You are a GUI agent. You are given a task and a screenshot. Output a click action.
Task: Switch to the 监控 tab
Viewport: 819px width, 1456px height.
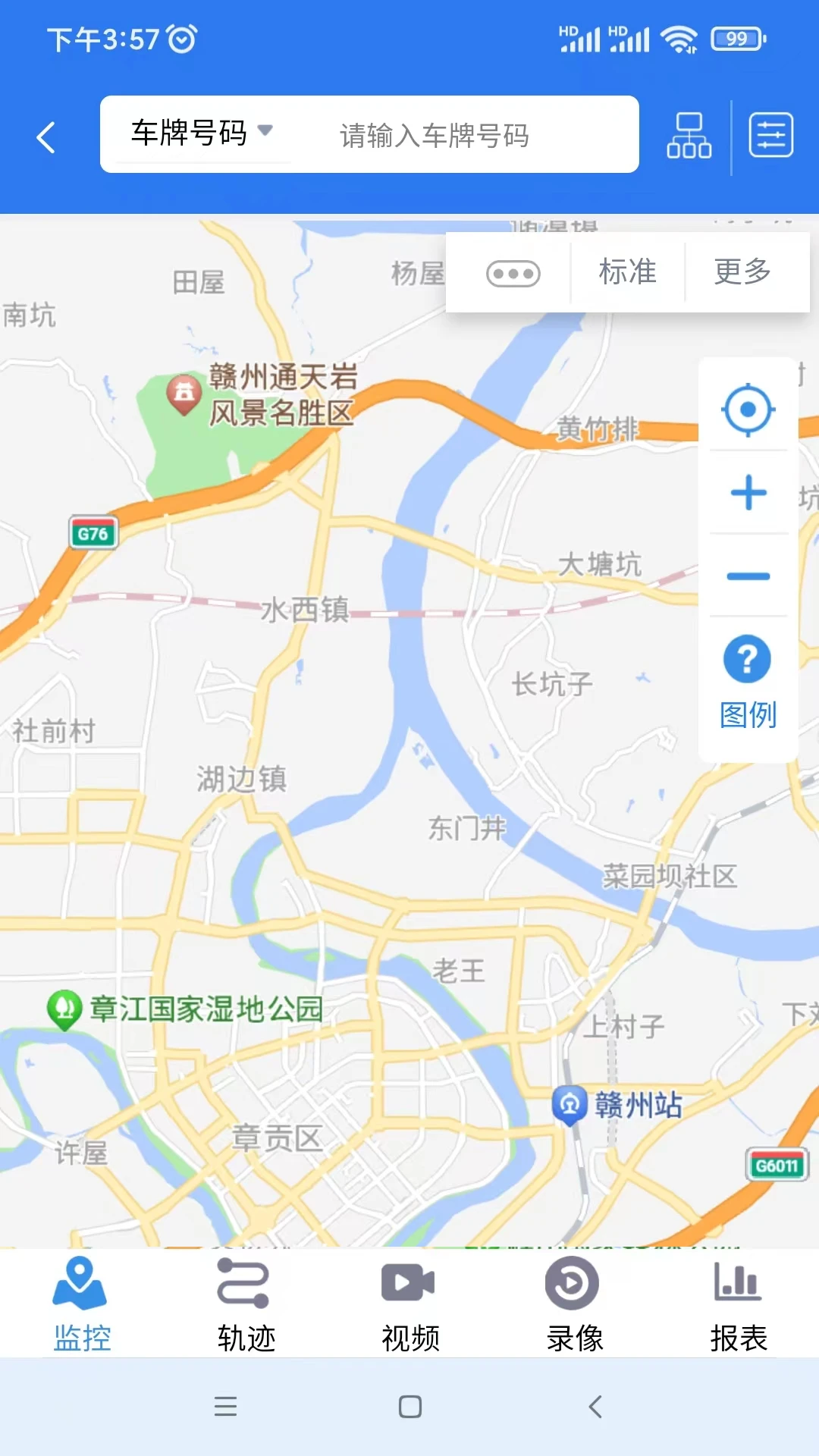pos(82,1304)
